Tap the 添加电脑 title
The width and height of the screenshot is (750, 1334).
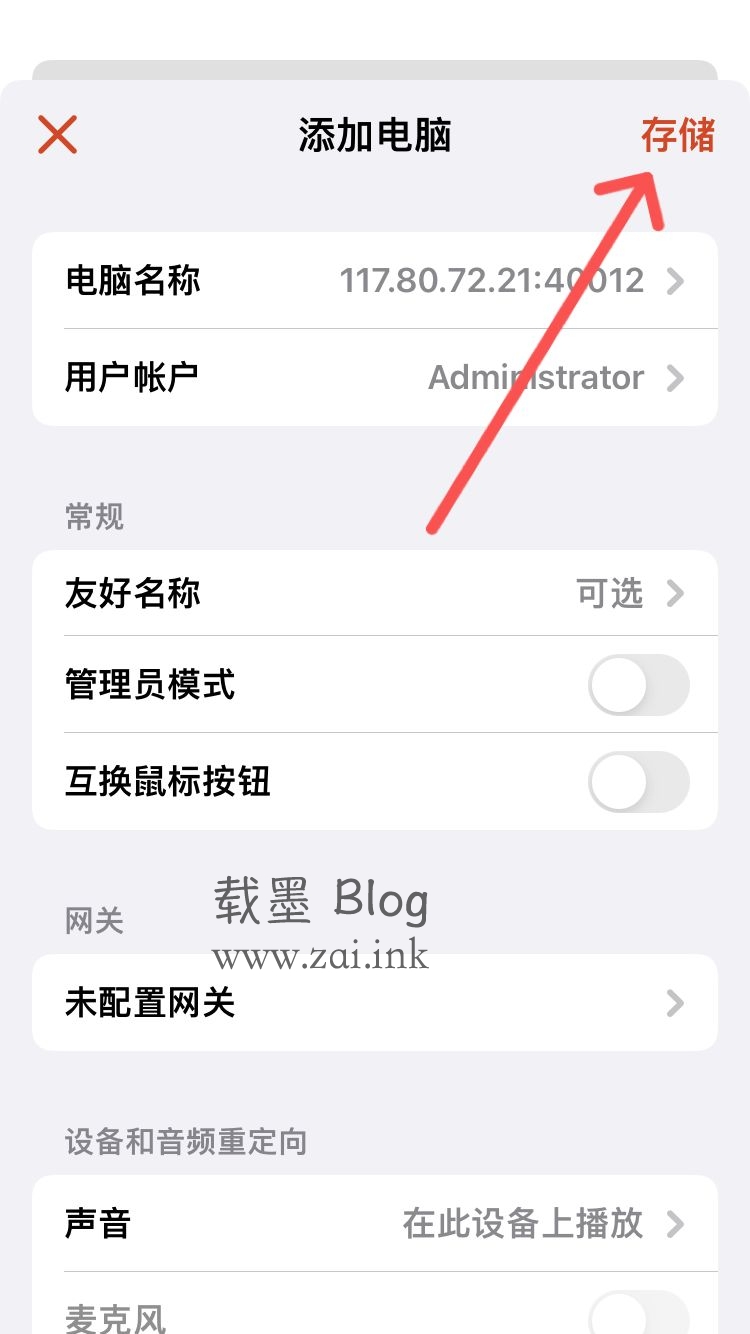click(x=375, y=137)
